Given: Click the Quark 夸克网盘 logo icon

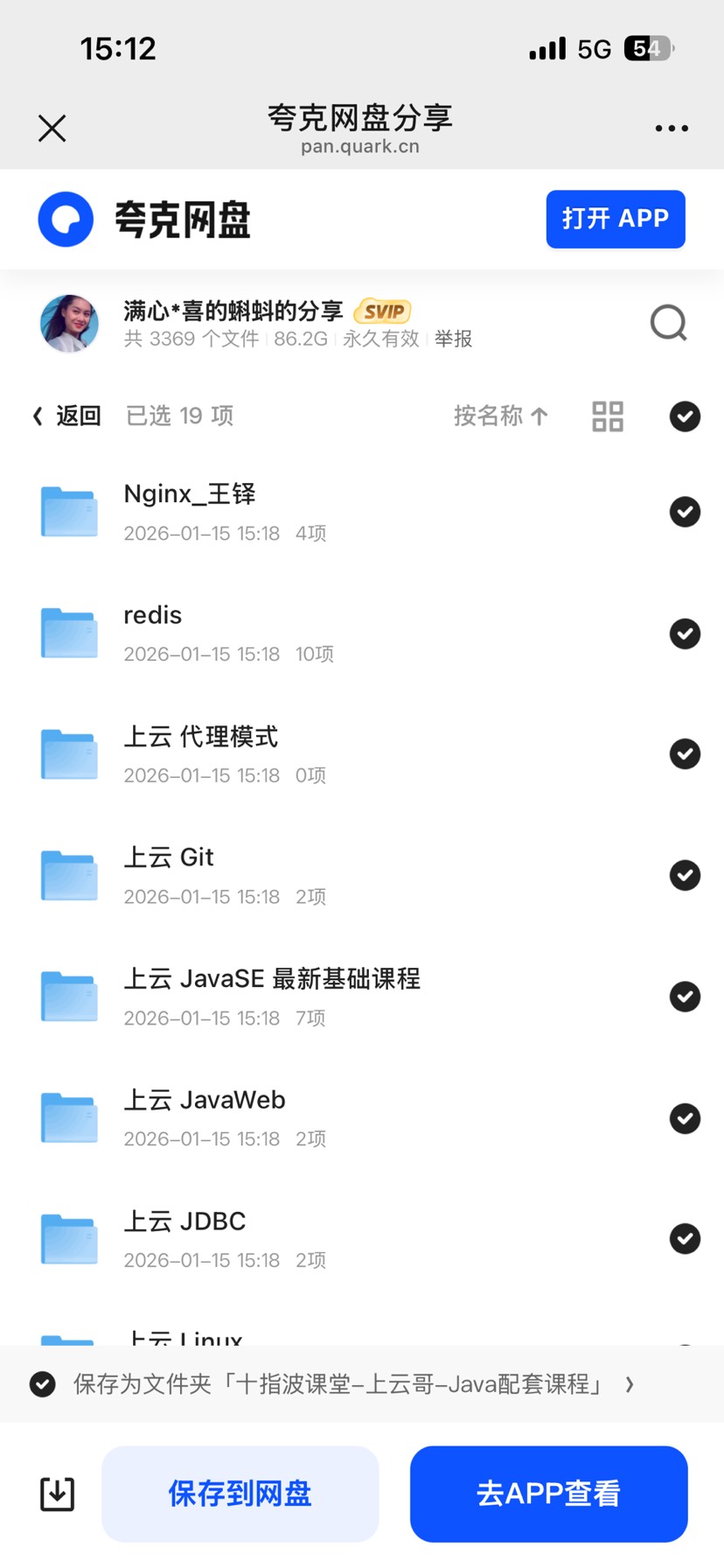Looking at the screenshot, I should (66, 219).
